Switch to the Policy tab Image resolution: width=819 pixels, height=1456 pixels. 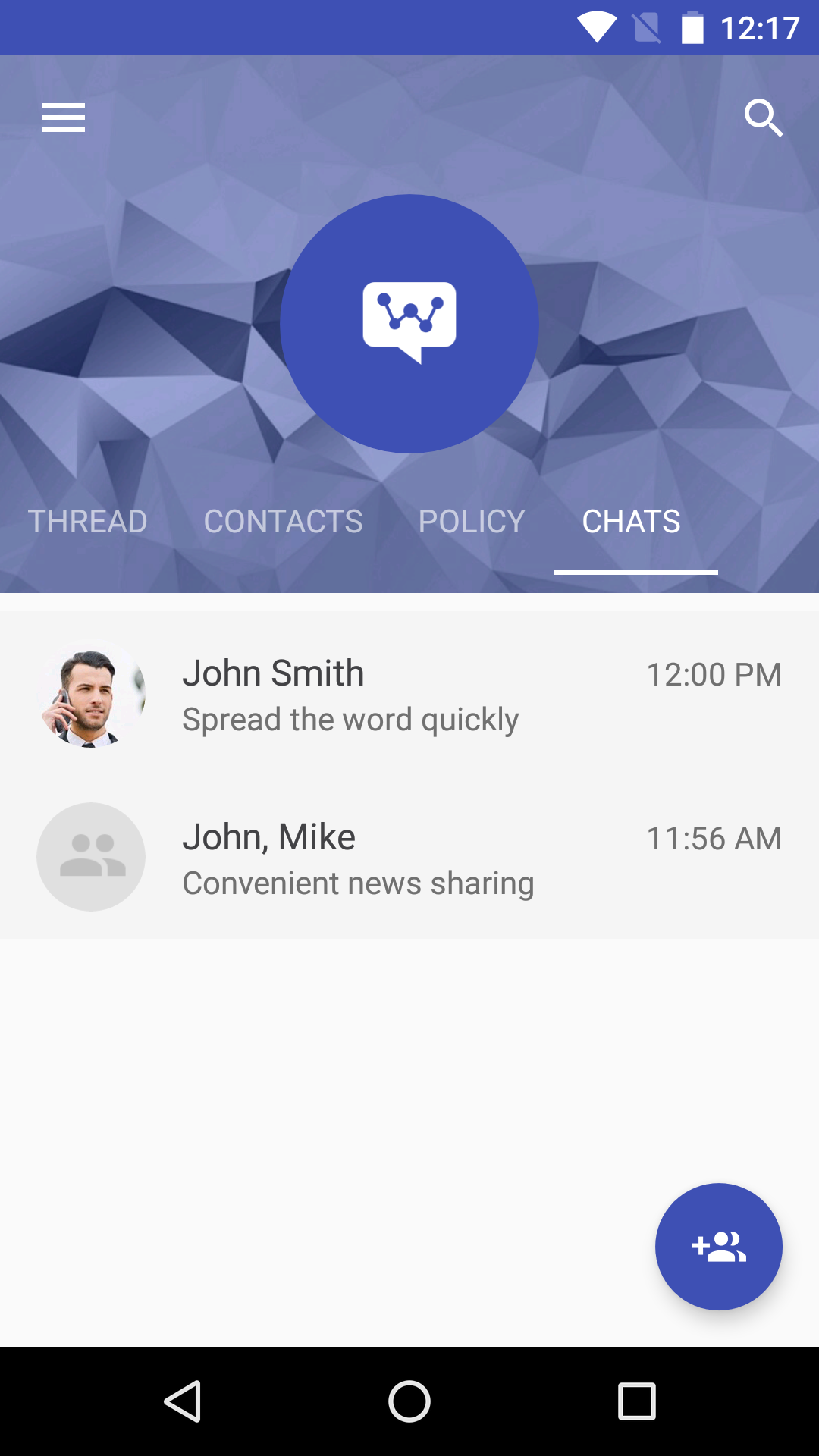click(472, 522)
